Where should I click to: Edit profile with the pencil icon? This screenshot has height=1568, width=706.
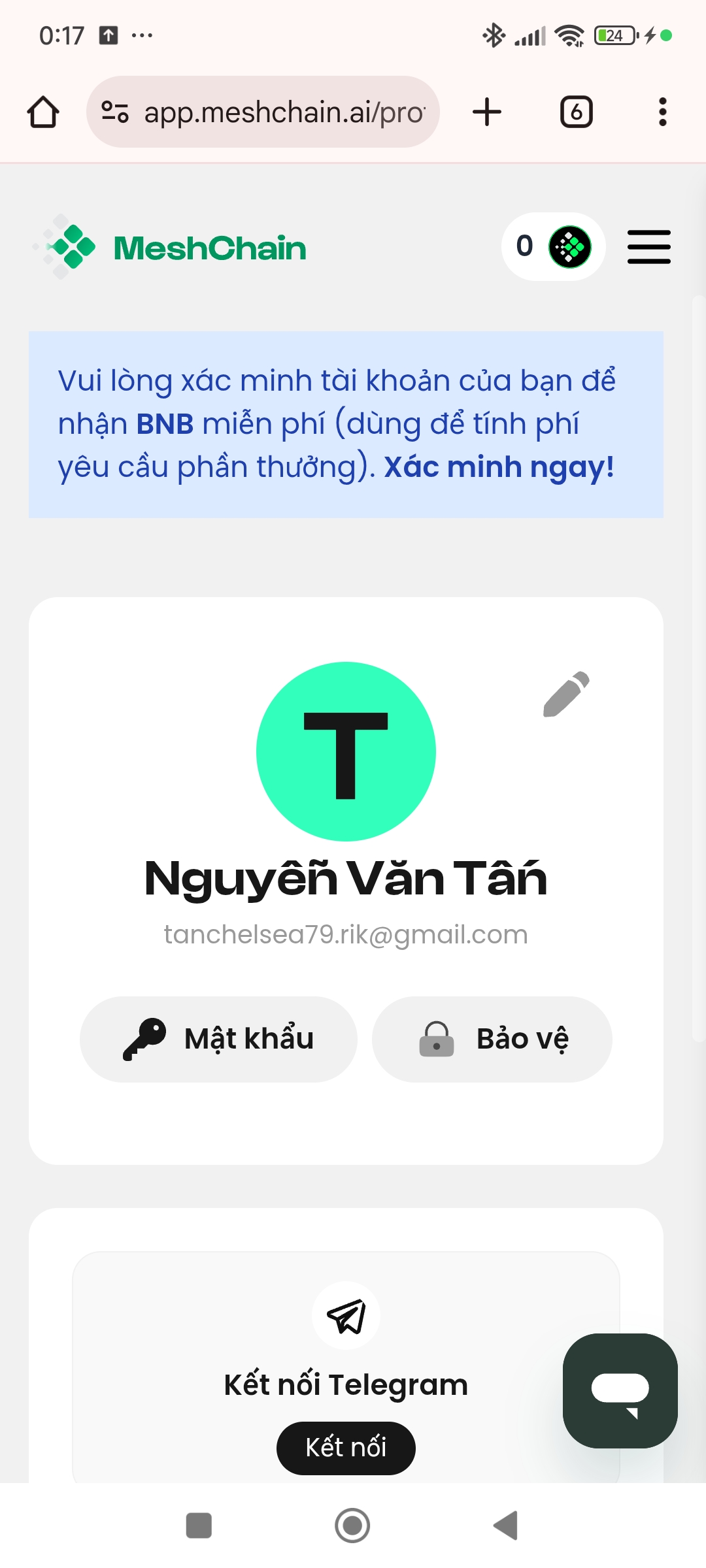coord(566,694)
